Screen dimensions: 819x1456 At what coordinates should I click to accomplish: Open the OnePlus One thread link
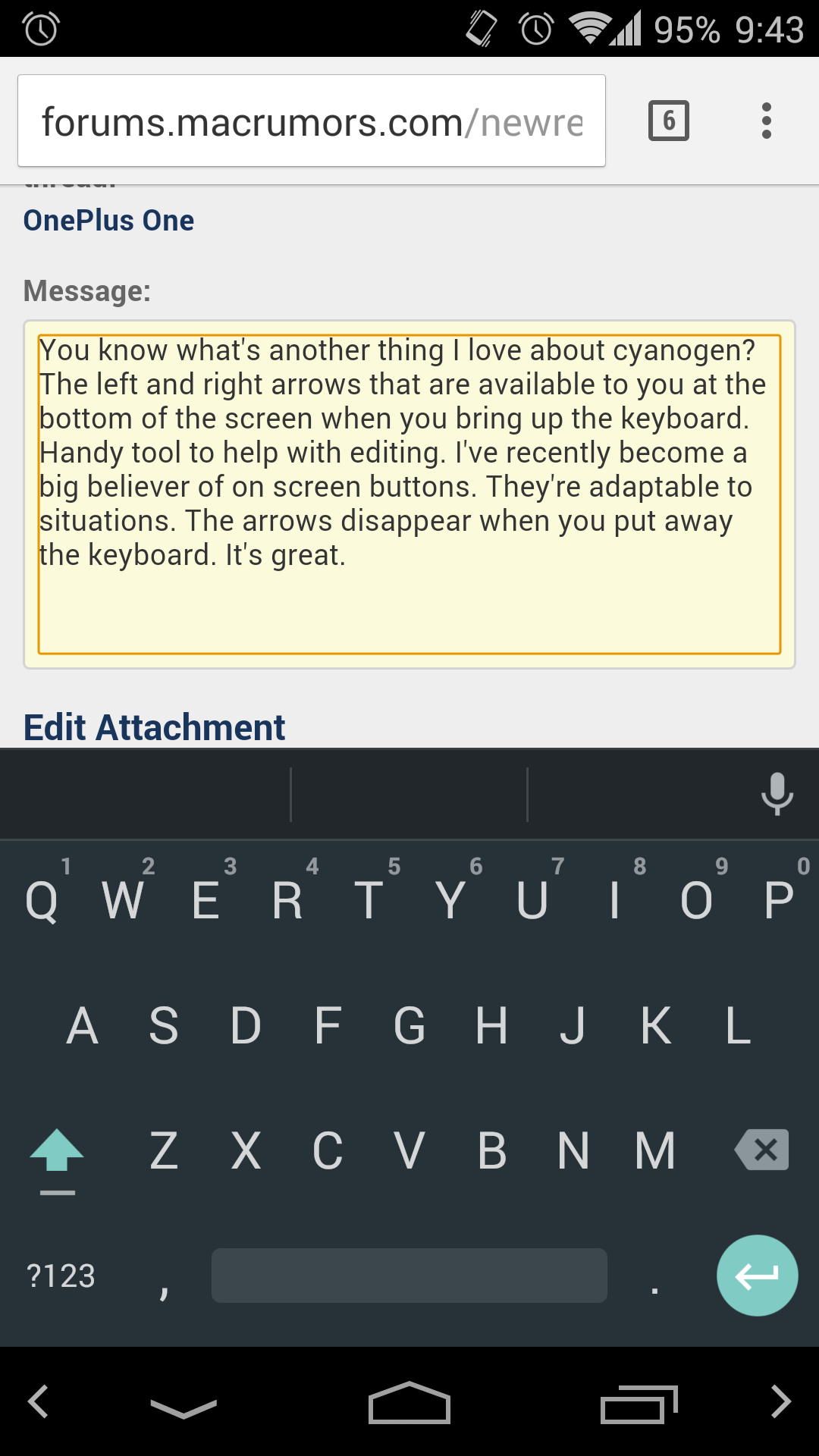[x=108, y=221]
